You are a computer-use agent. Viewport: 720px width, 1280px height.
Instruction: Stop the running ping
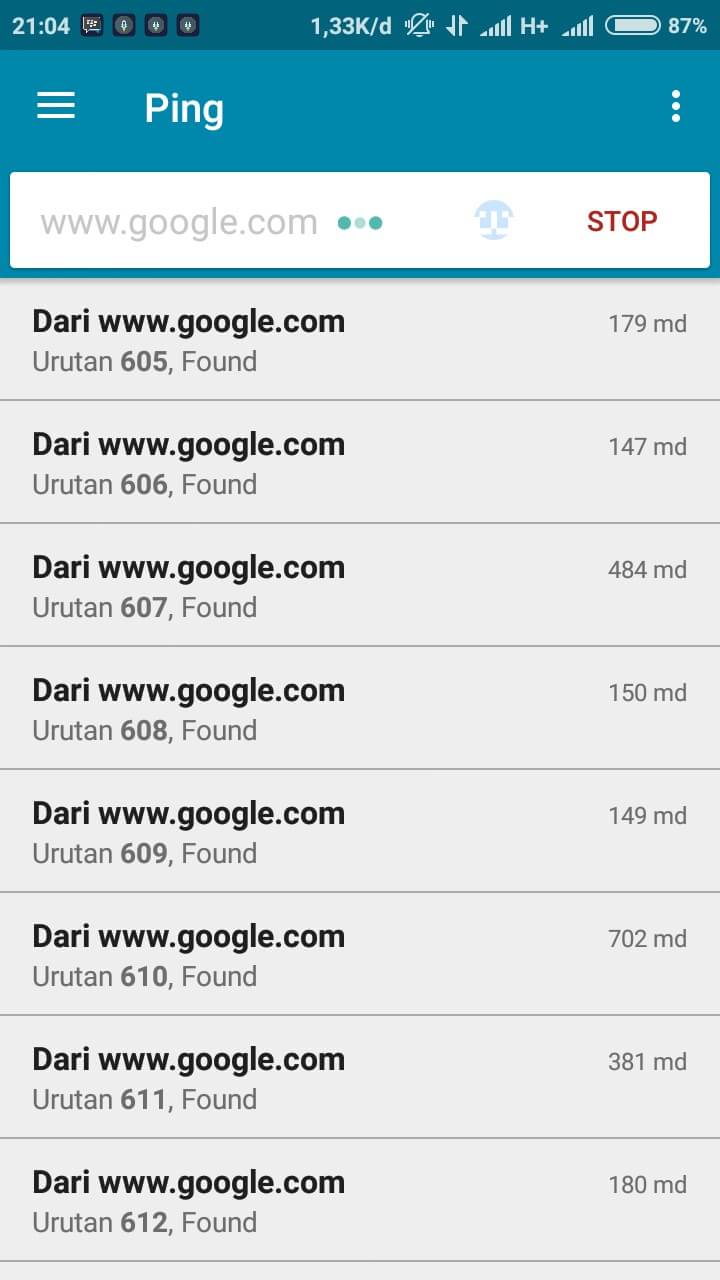(621, 221)
